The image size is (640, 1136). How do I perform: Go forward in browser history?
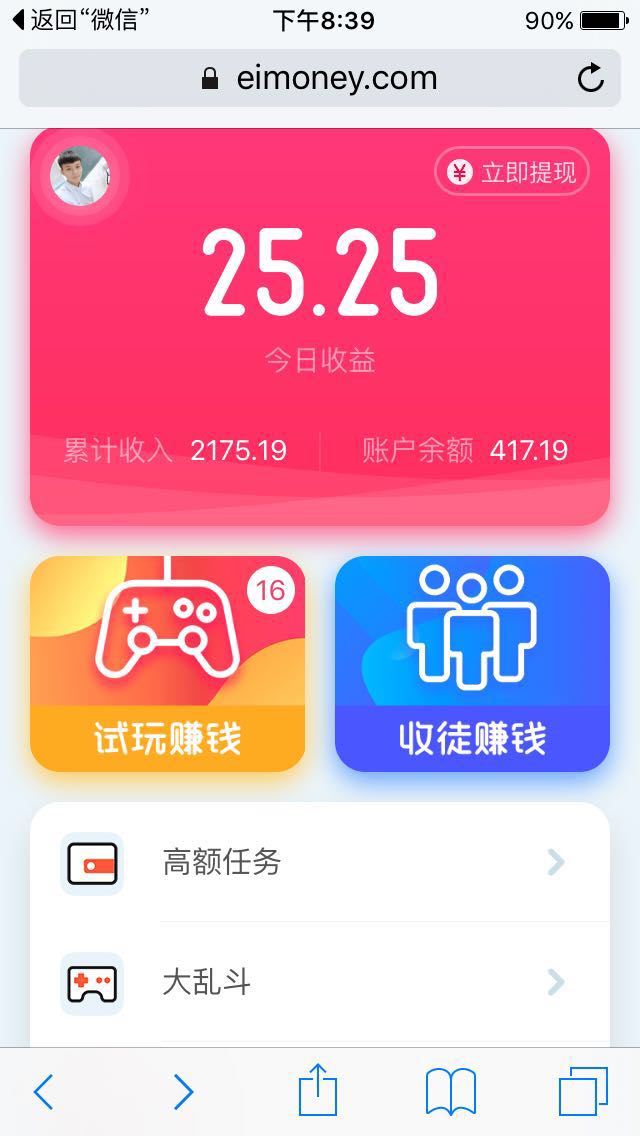point(183,1092)
